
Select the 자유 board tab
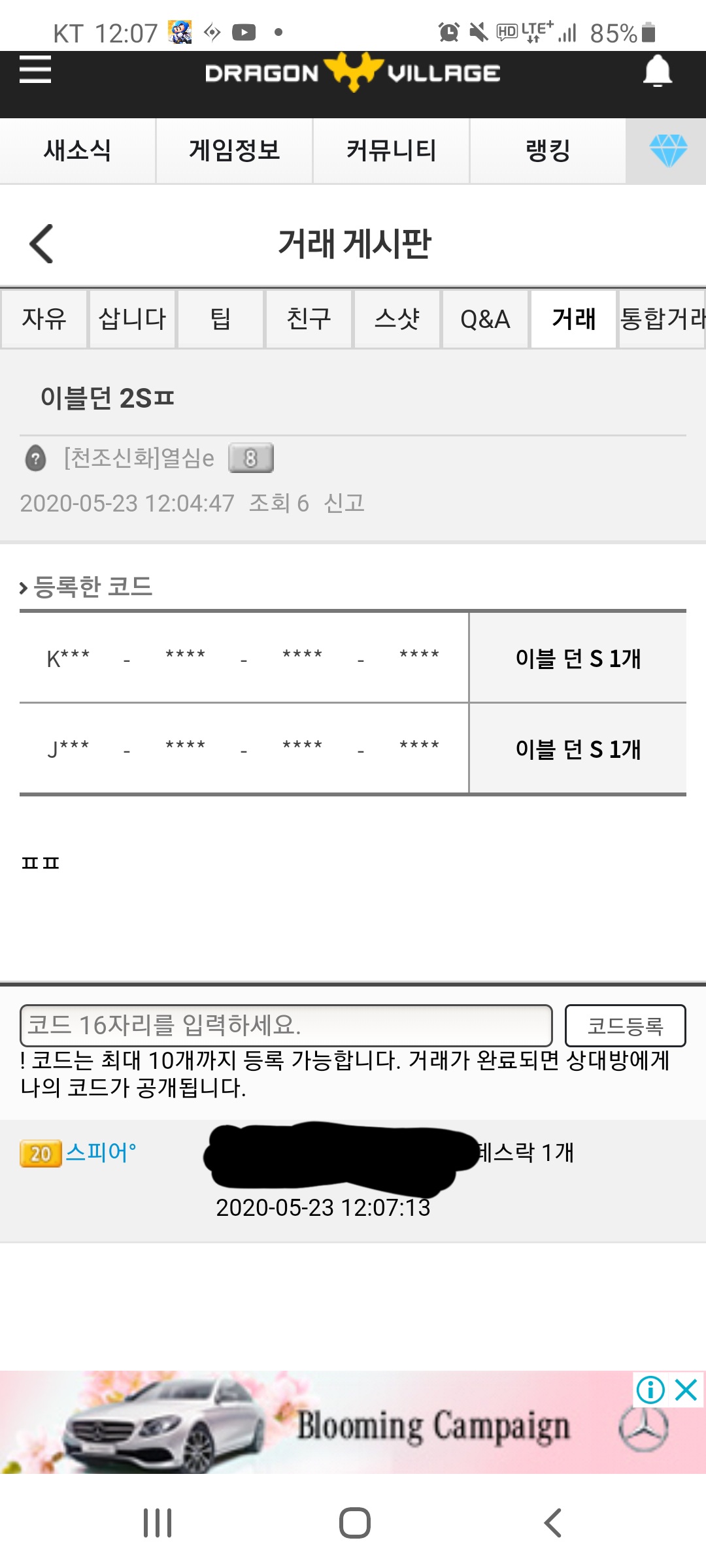44,319
